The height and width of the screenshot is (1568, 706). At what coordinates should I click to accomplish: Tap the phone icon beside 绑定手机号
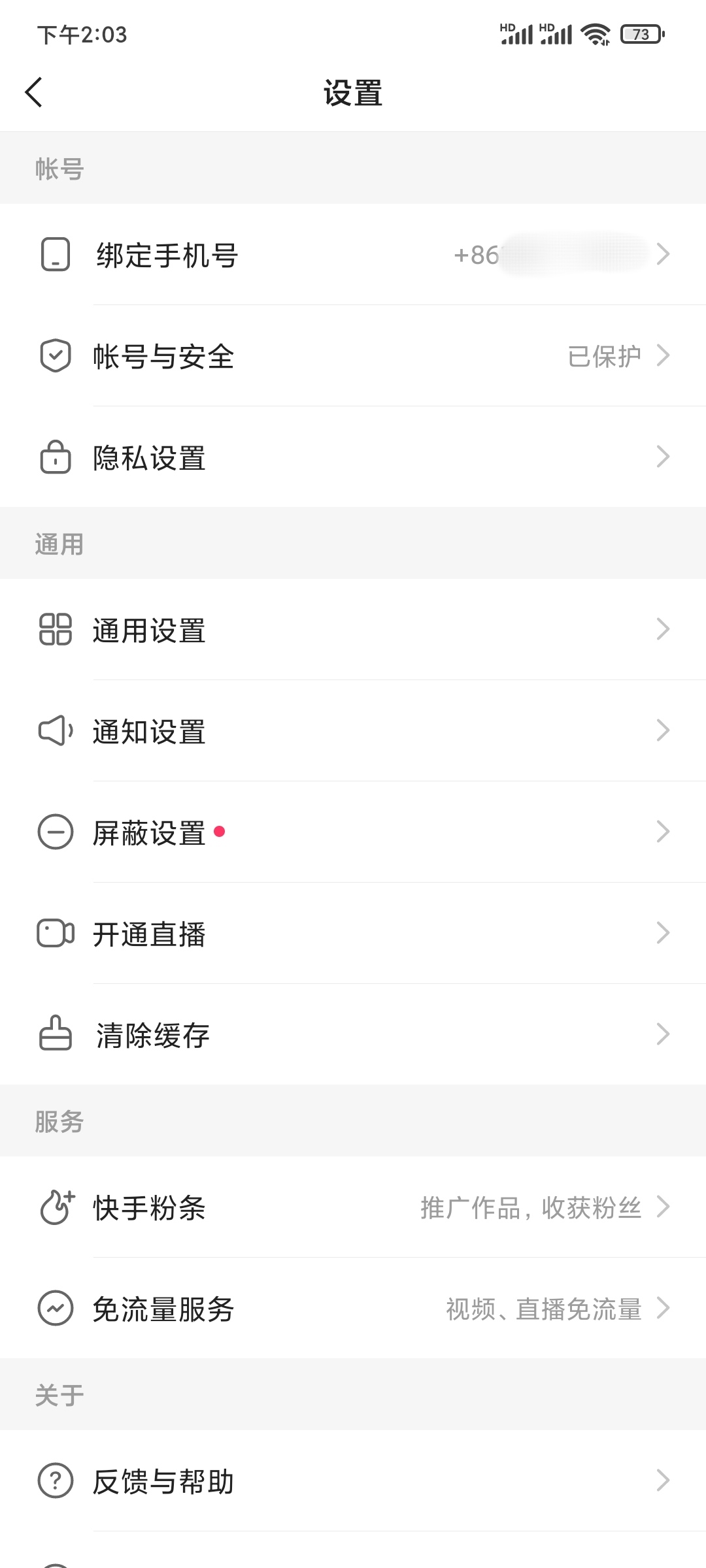pyautogui.click(x=56, y=257)
